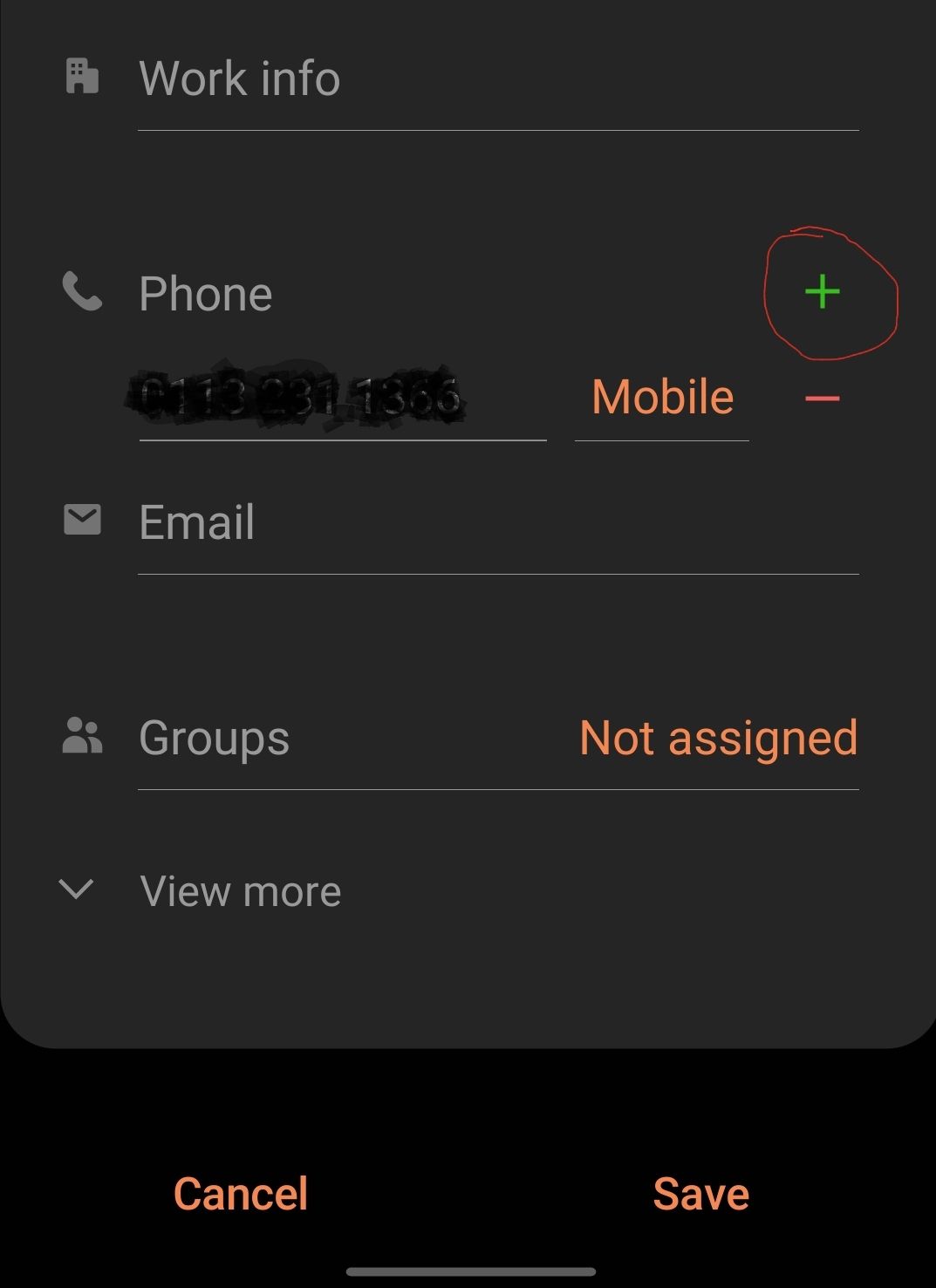936x1288 pixels.
Task: Save the contact
Action: coord(700,1193)
